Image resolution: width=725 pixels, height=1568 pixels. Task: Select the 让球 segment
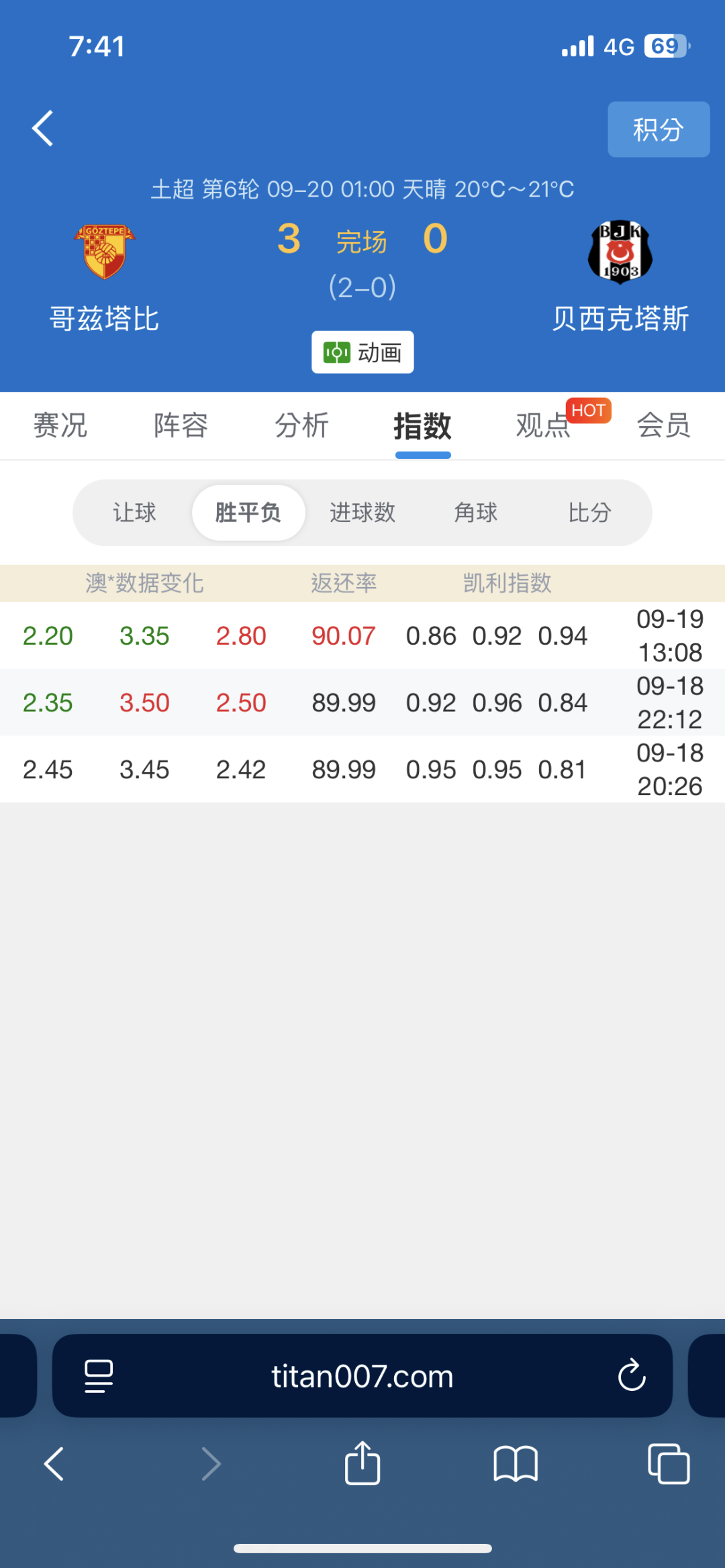(134, 513)
